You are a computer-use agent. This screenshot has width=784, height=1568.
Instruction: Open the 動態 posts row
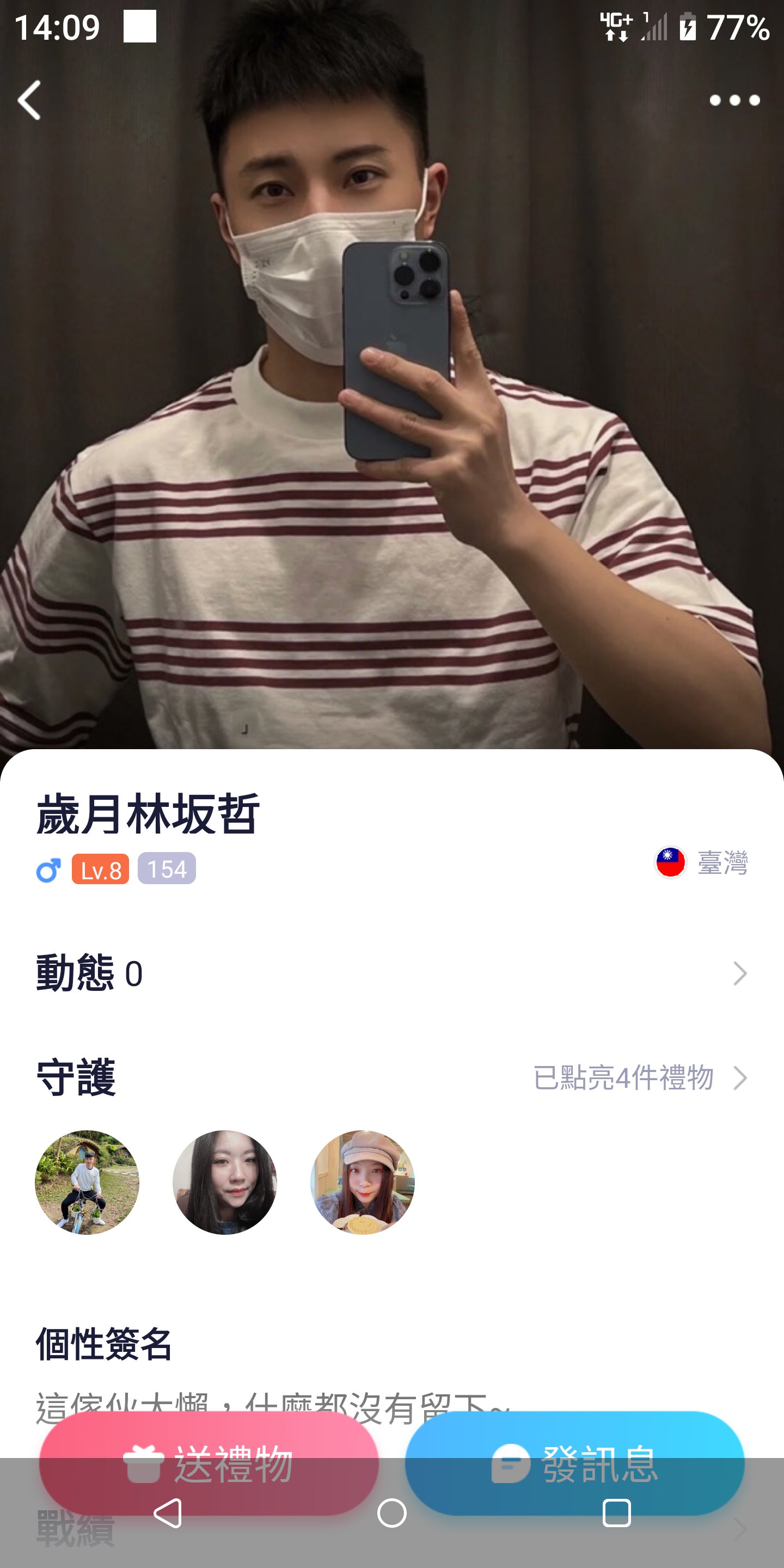click(x=392, y=973)
